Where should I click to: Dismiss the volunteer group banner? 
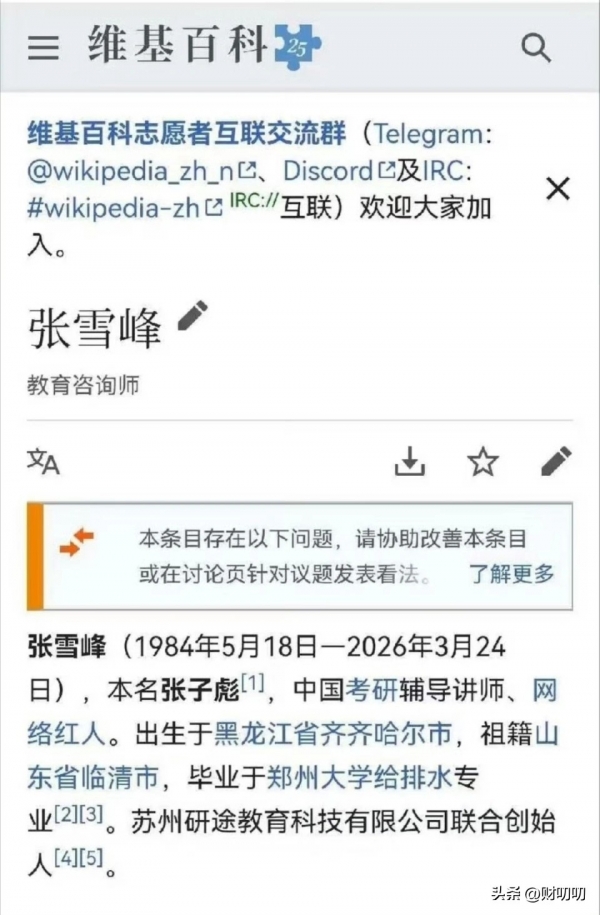pyautogui.click(x=557, y=188)
